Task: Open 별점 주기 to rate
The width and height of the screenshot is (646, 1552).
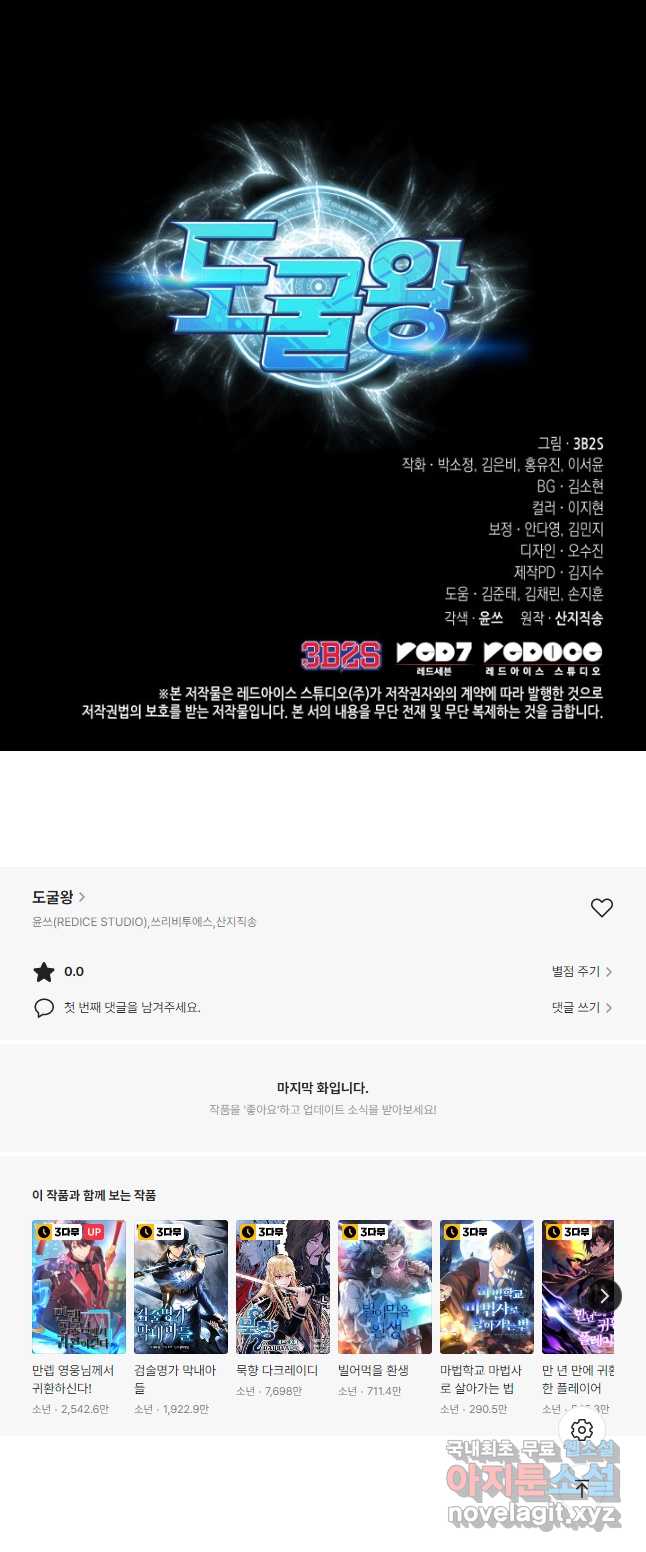Action: [x=581, y=971]
